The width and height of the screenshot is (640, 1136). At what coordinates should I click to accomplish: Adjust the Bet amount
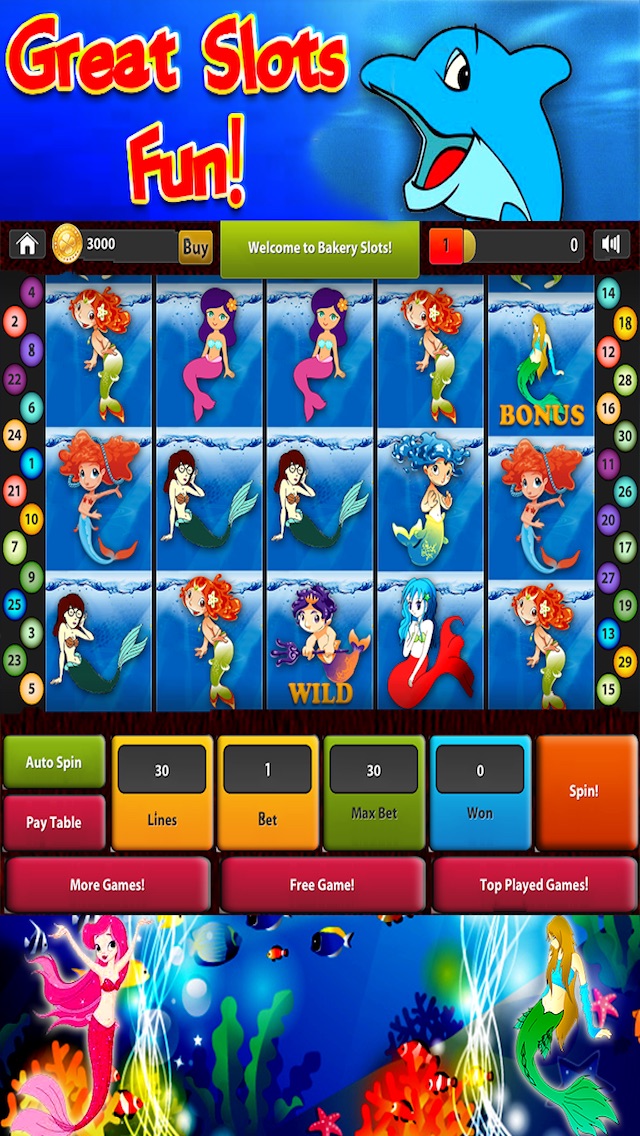coord(268,793)
